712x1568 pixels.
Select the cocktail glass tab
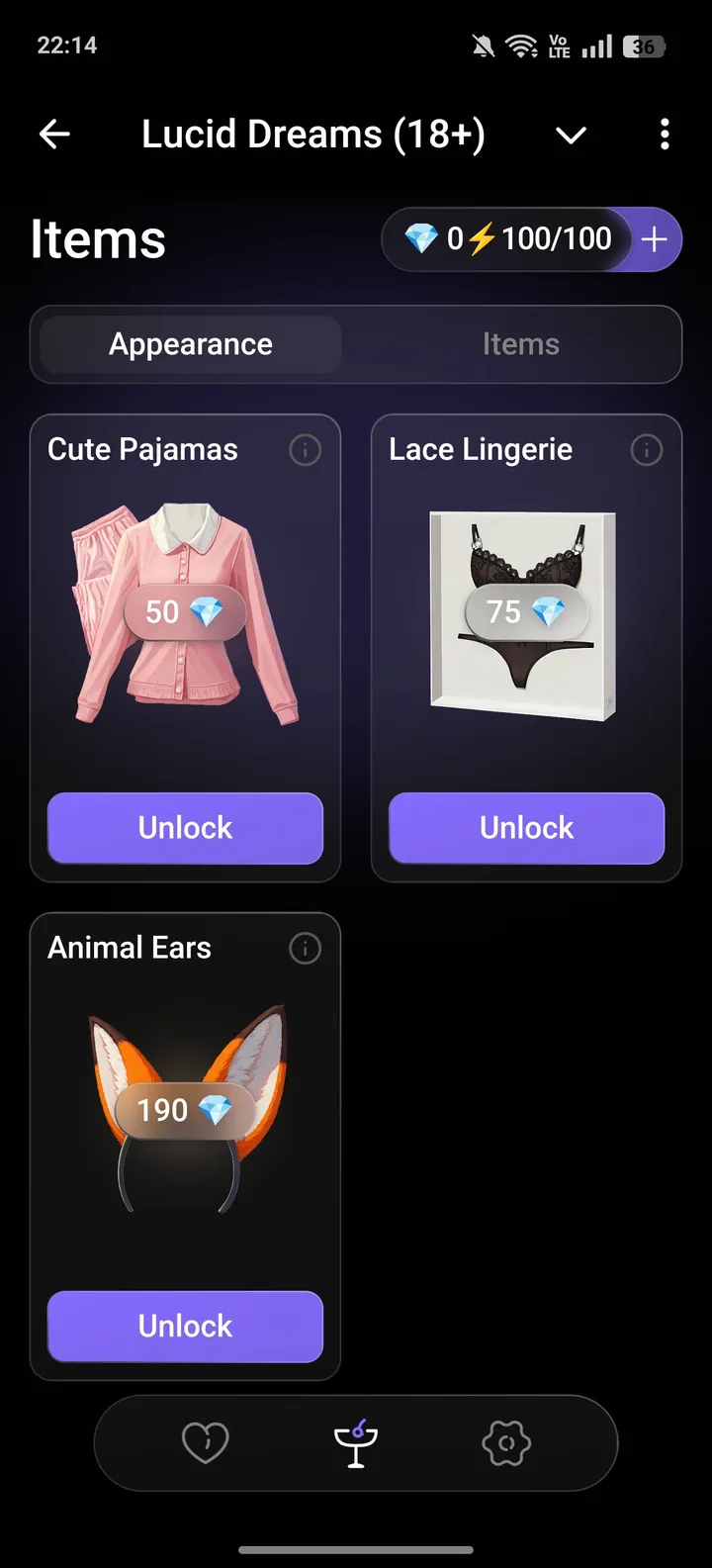[x=356, y=1443]
